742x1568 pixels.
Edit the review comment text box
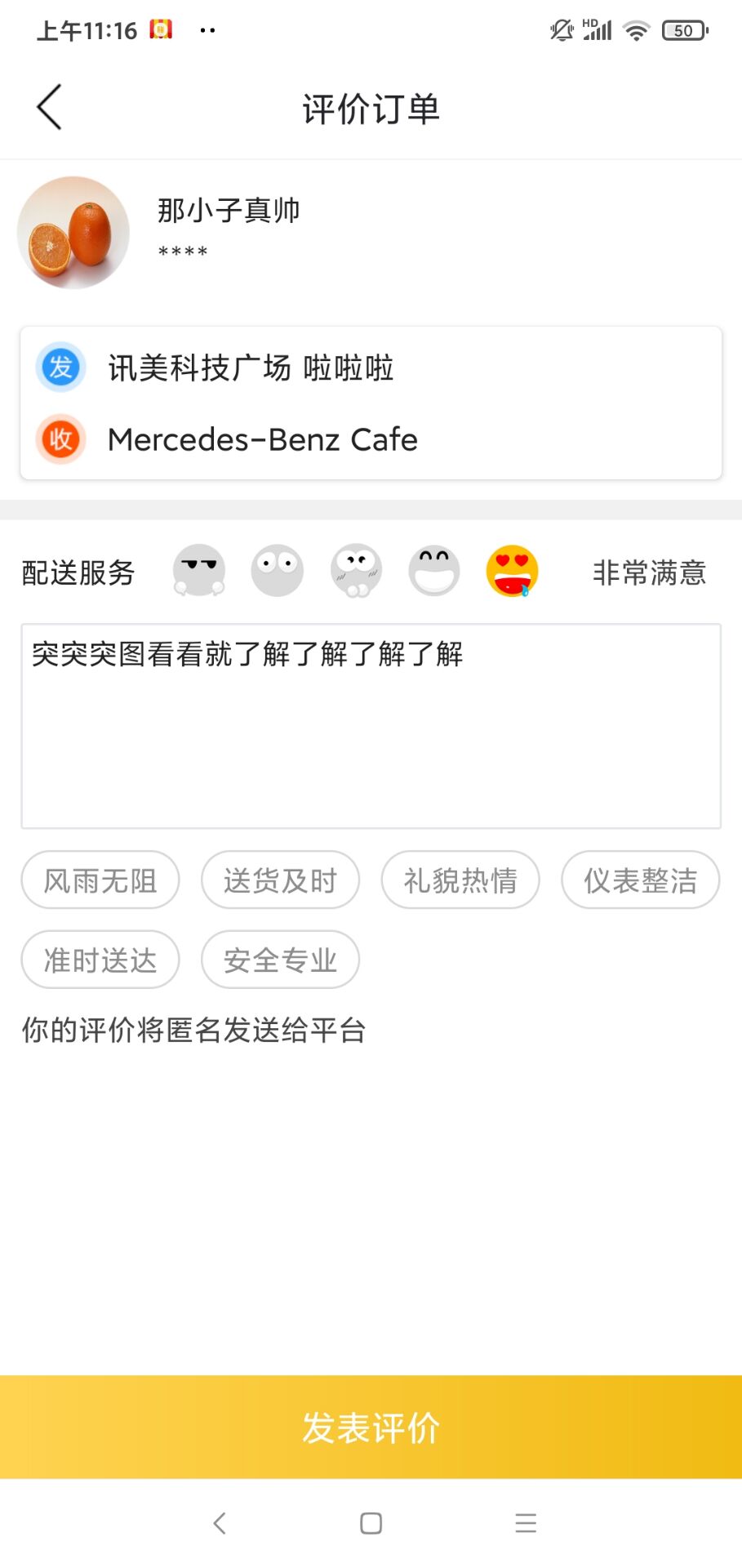[x=371, y=726]
